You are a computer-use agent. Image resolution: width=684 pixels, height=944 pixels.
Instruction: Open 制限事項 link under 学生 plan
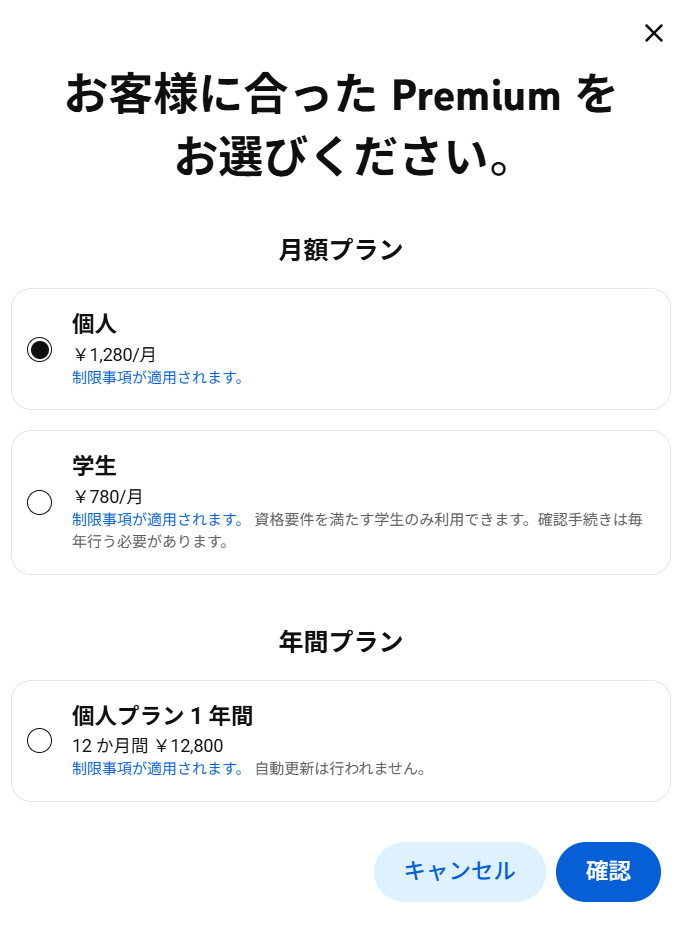pos(158,520)
